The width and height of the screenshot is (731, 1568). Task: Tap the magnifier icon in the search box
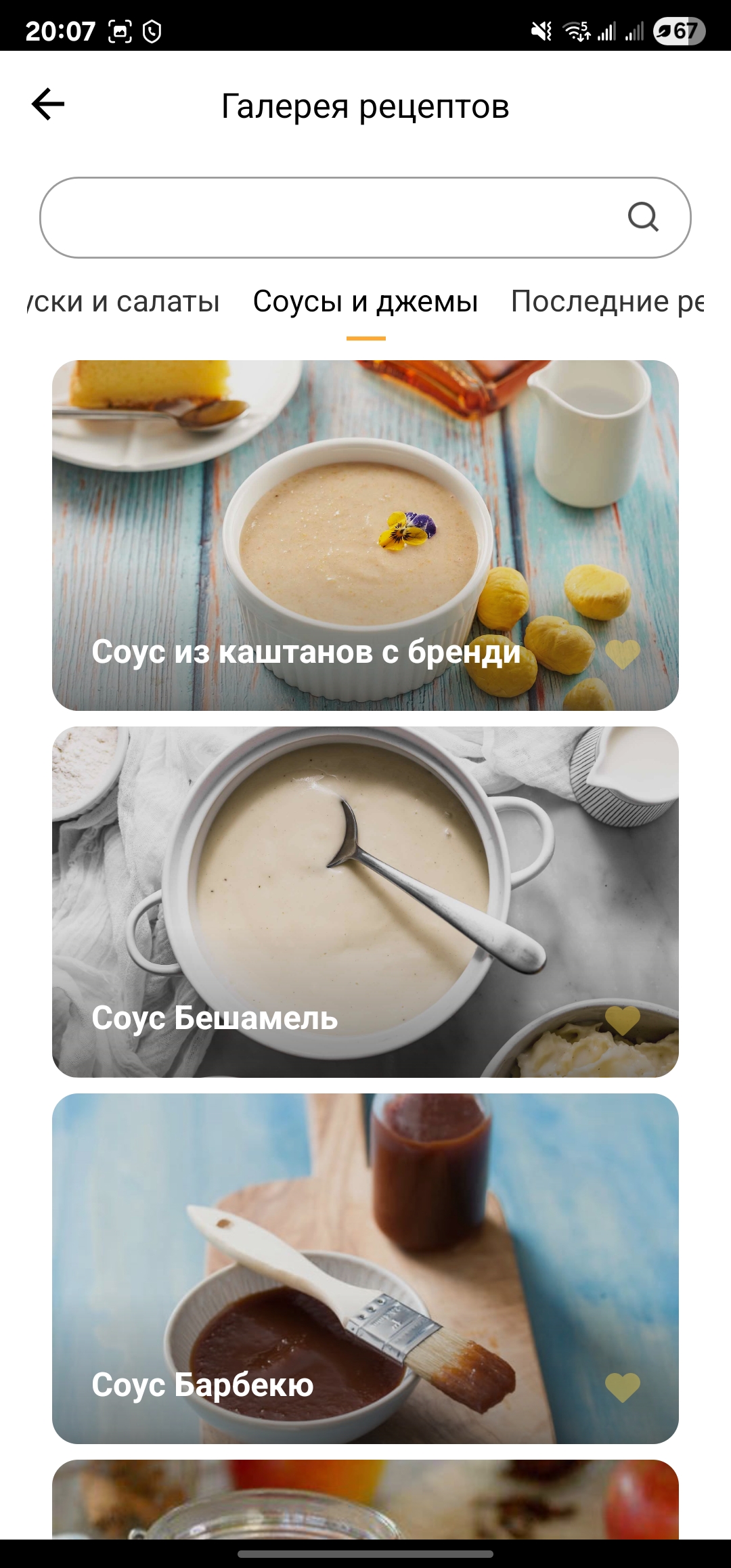pyautogui.click(x=643, y=217)
